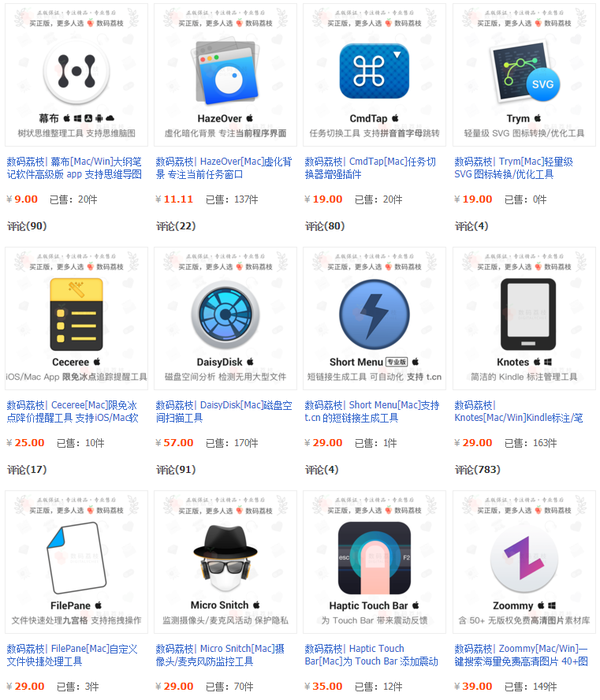Open the Knotes Kindle tool title link

point(520,411)
